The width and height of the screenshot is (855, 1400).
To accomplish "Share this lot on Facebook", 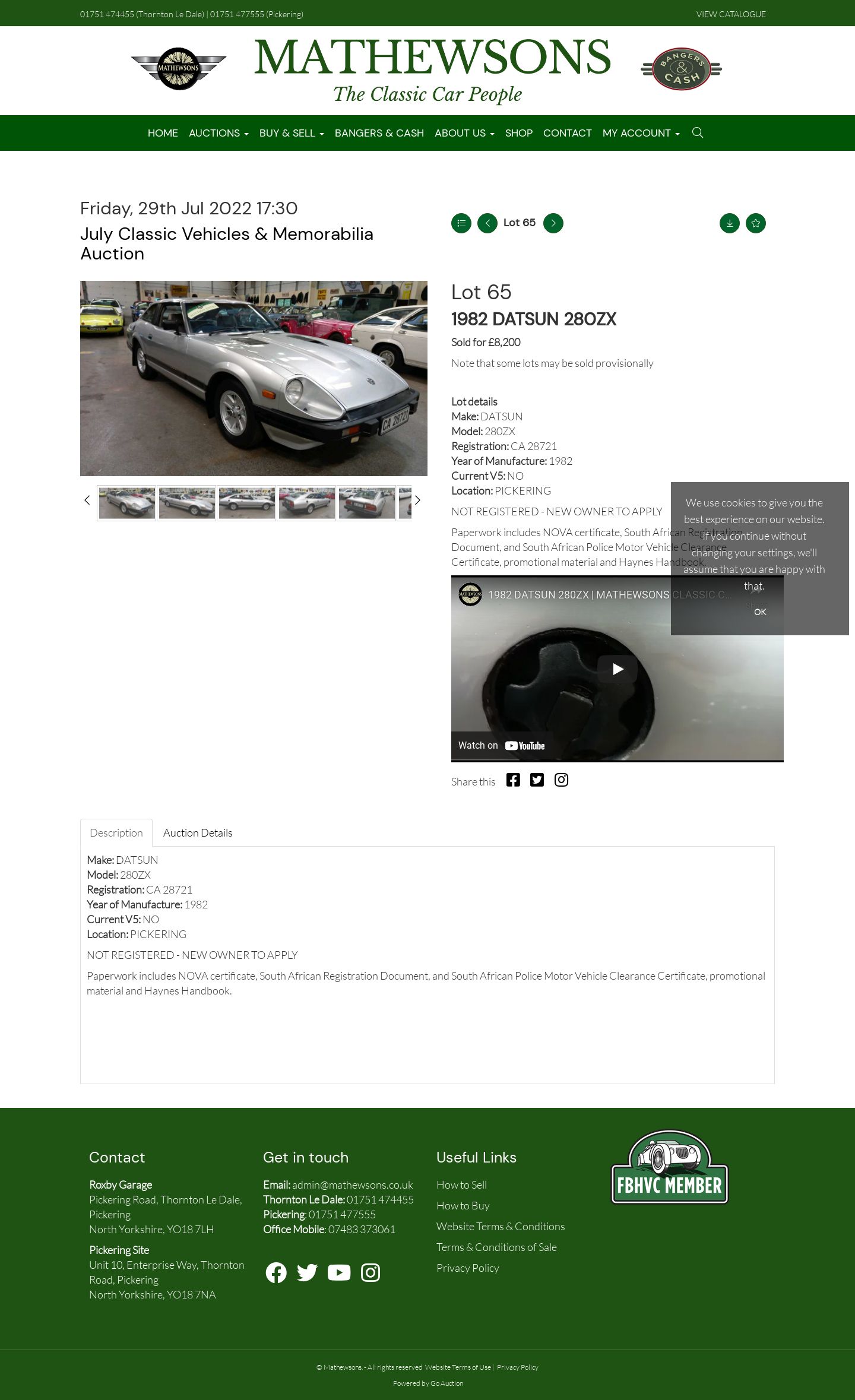I will (x=513, y=780).
